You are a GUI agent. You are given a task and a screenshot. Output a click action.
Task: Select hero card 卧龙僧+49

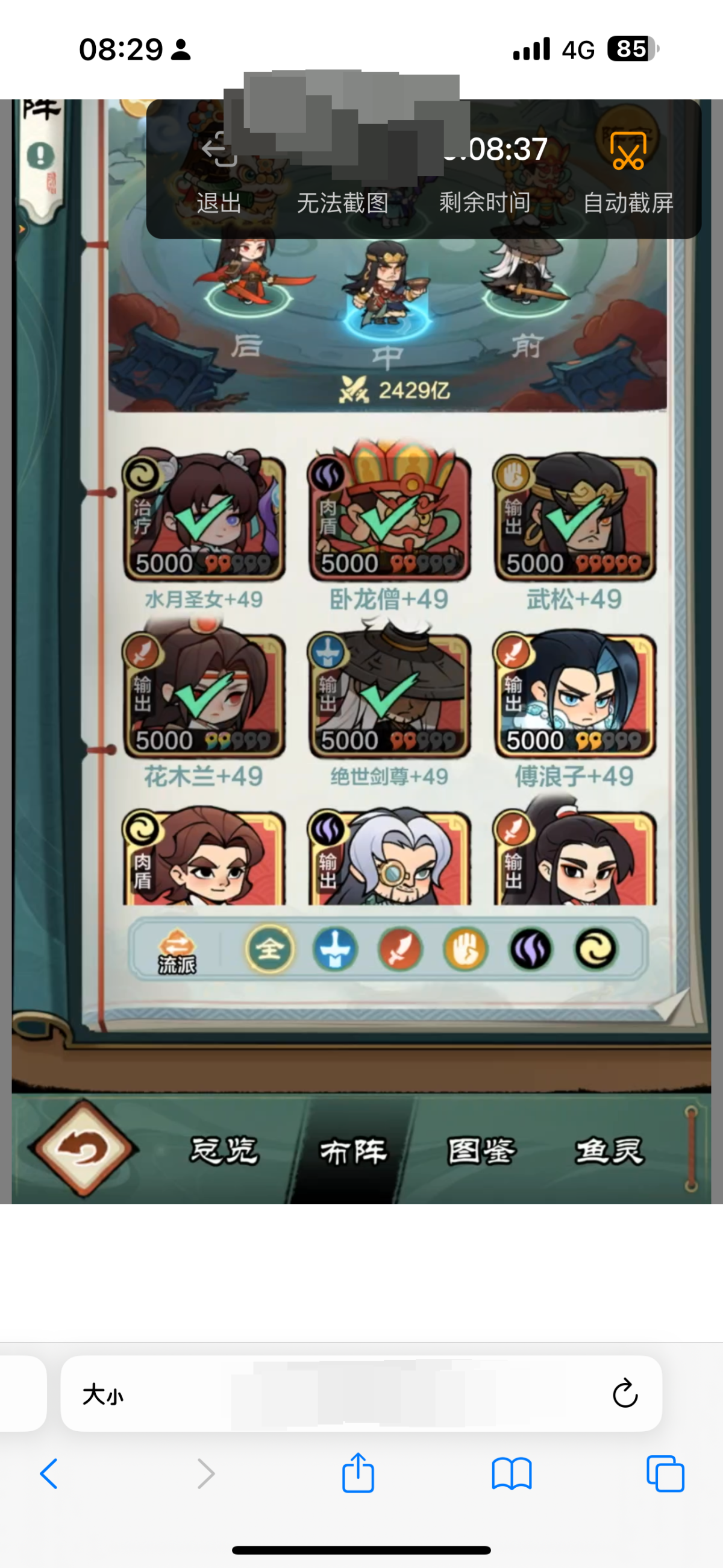pyautogui.click(x=389, y=518)
